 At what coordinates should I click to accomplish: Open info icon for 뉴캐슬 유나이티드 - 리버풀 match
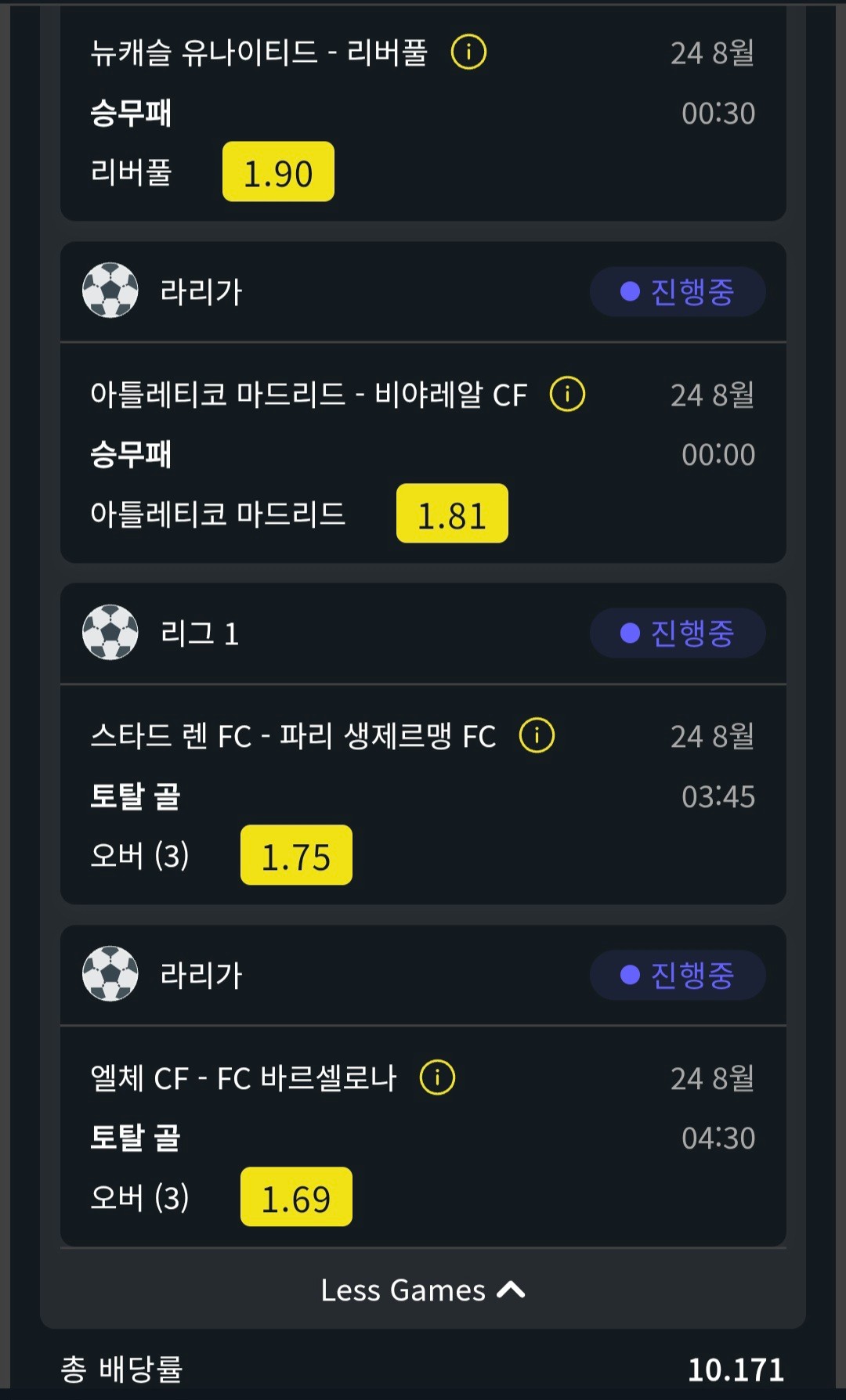[468, 52]
